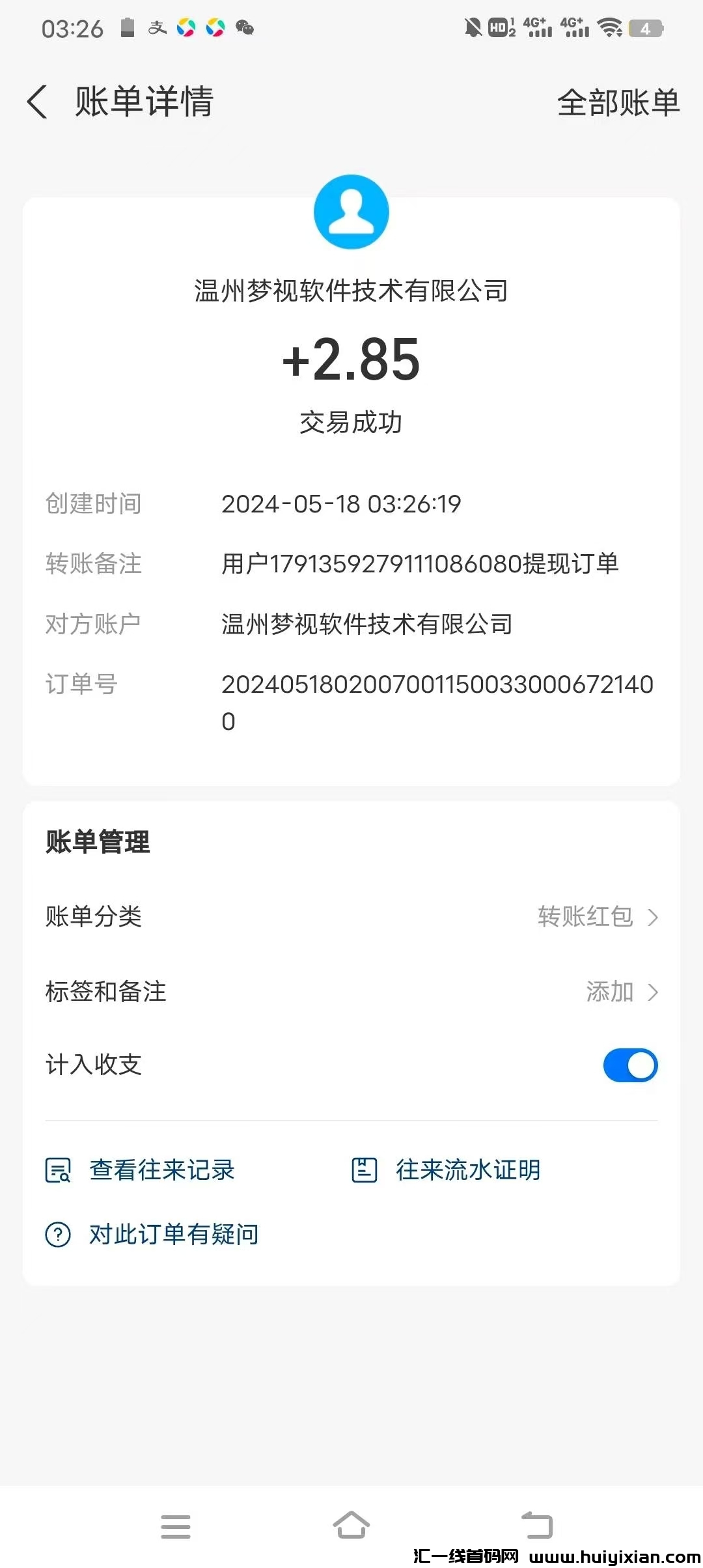The image size is (703, 1568).
Task: Tap the return navigation icon at bottom right
Action: point(535,1524)
